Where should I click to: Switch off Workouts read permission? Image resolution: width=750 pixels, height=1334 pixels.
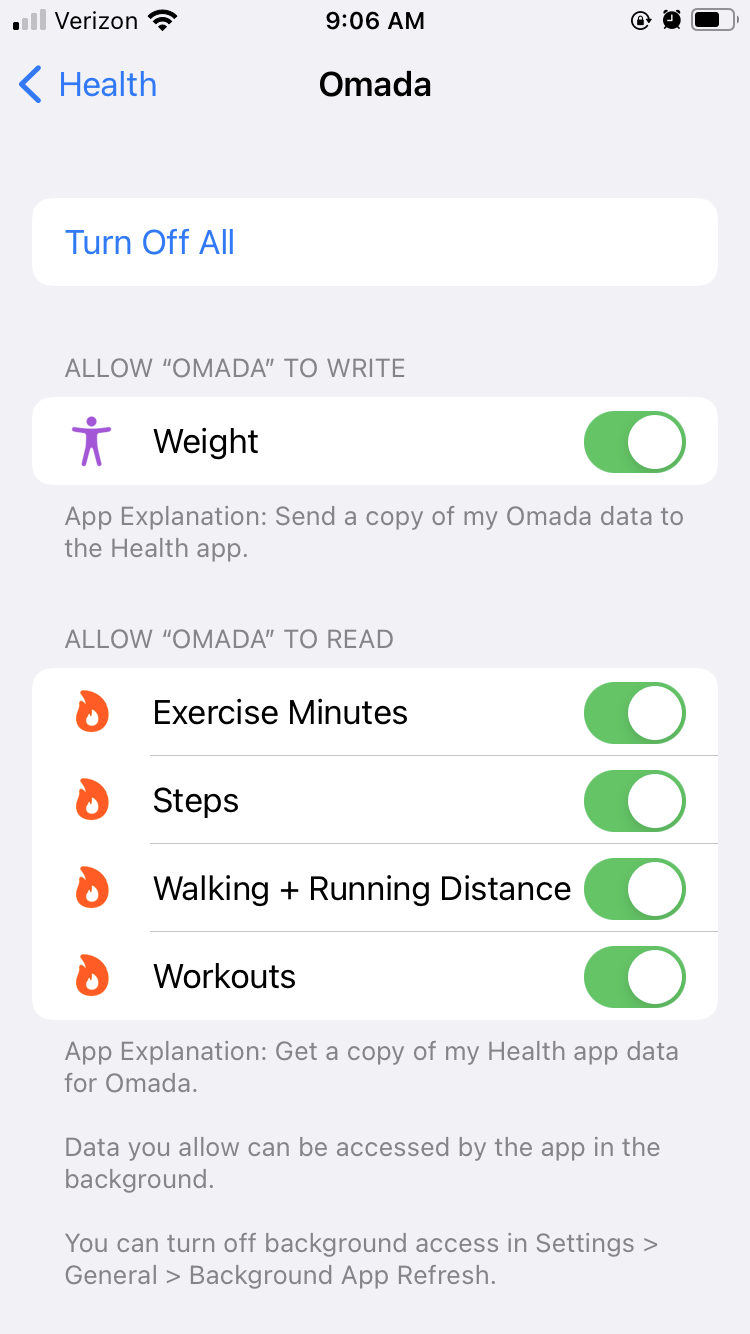pyautogui.click(x=635, y=977)
